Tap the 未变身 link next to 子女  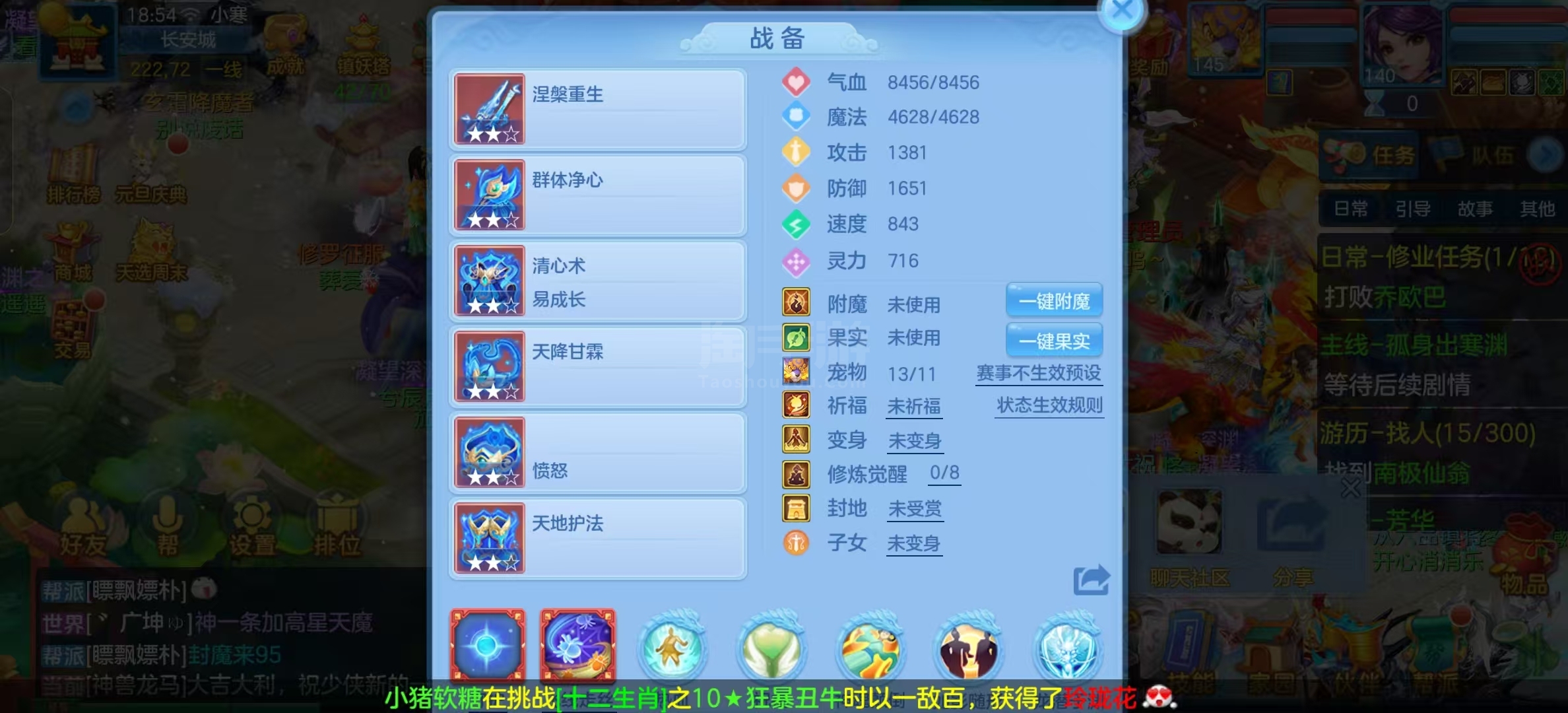pos(914,543)
